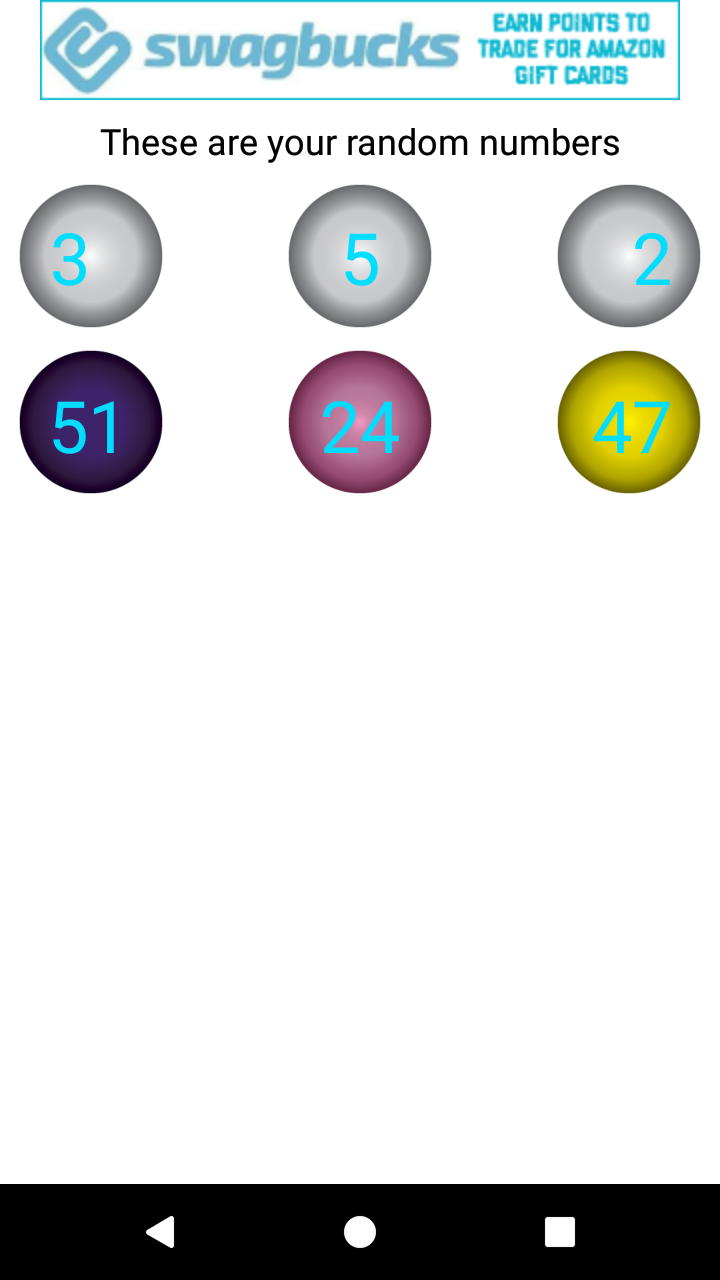Tap the silver ball showing number 3
The image size is (720, 1280).
click(x=90, y=255)
